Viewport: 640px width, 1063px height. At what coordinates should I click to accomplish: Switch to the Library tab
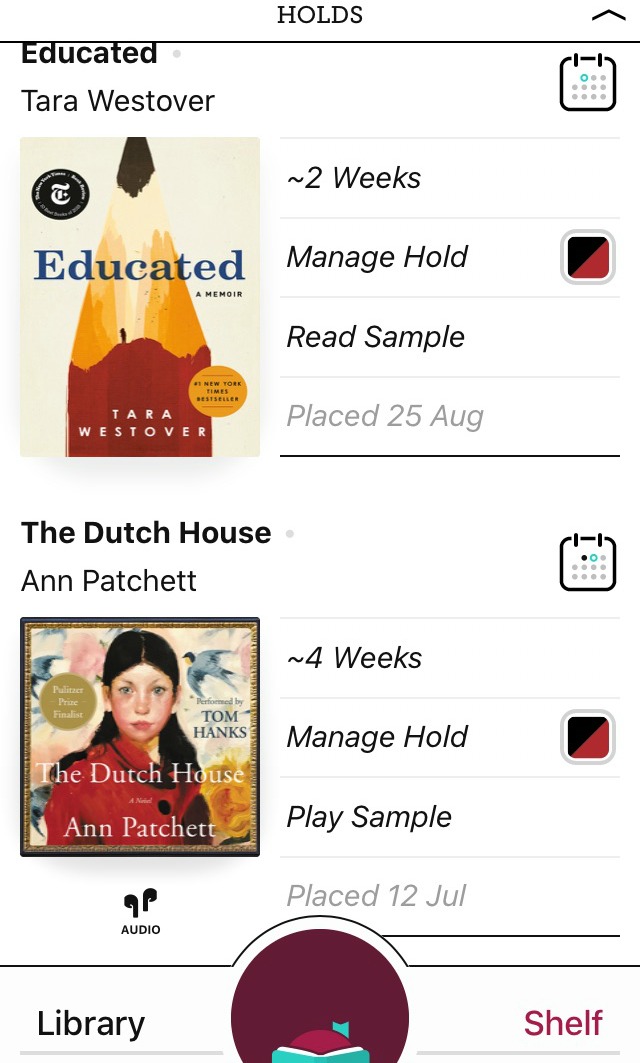91,1023
